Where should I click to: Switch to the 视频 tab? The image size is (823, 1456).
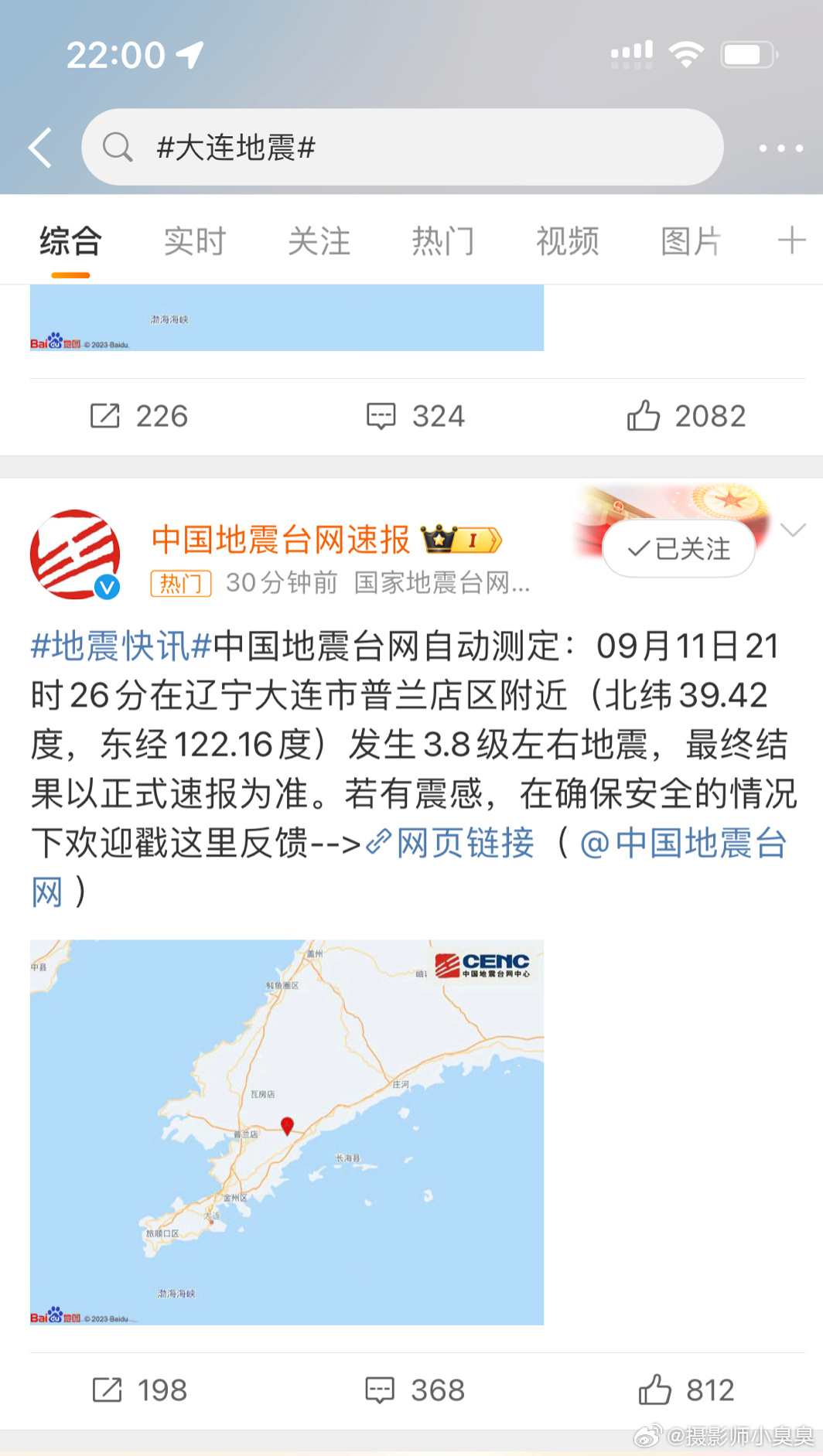point(567,241)
